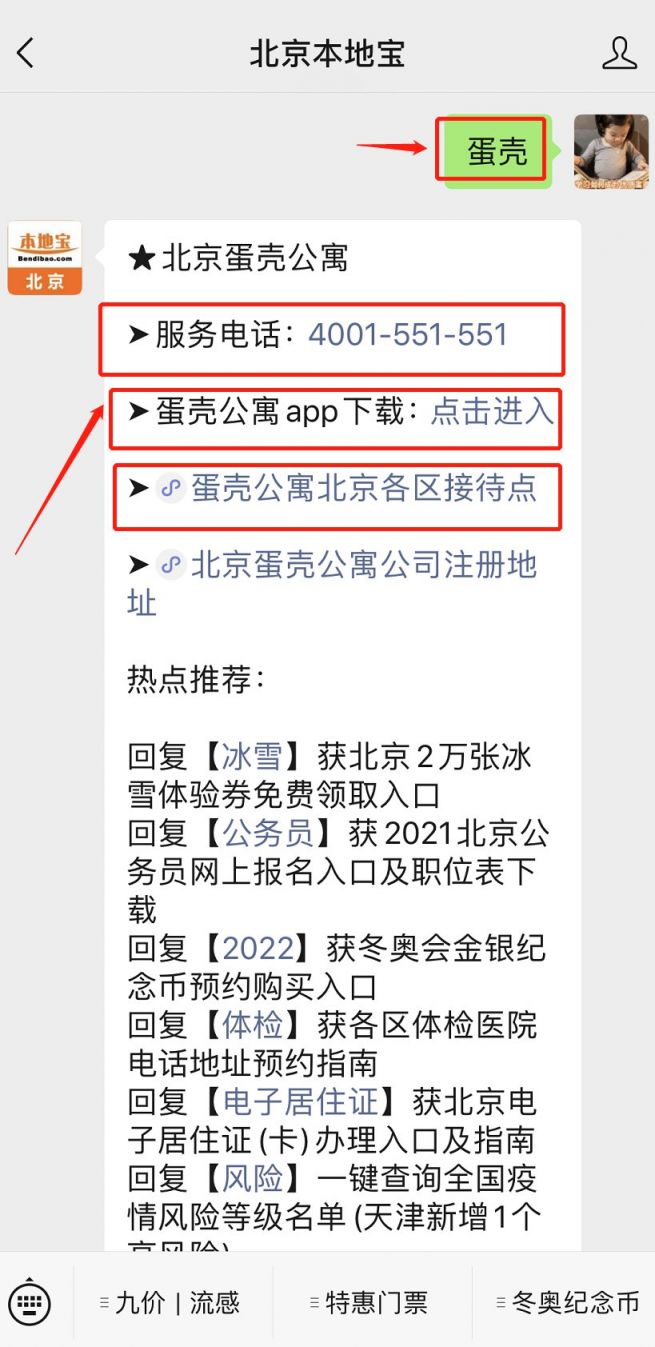Tap the 公务员 keyword link
This screenshot has height=1347, width=655.
268,833
